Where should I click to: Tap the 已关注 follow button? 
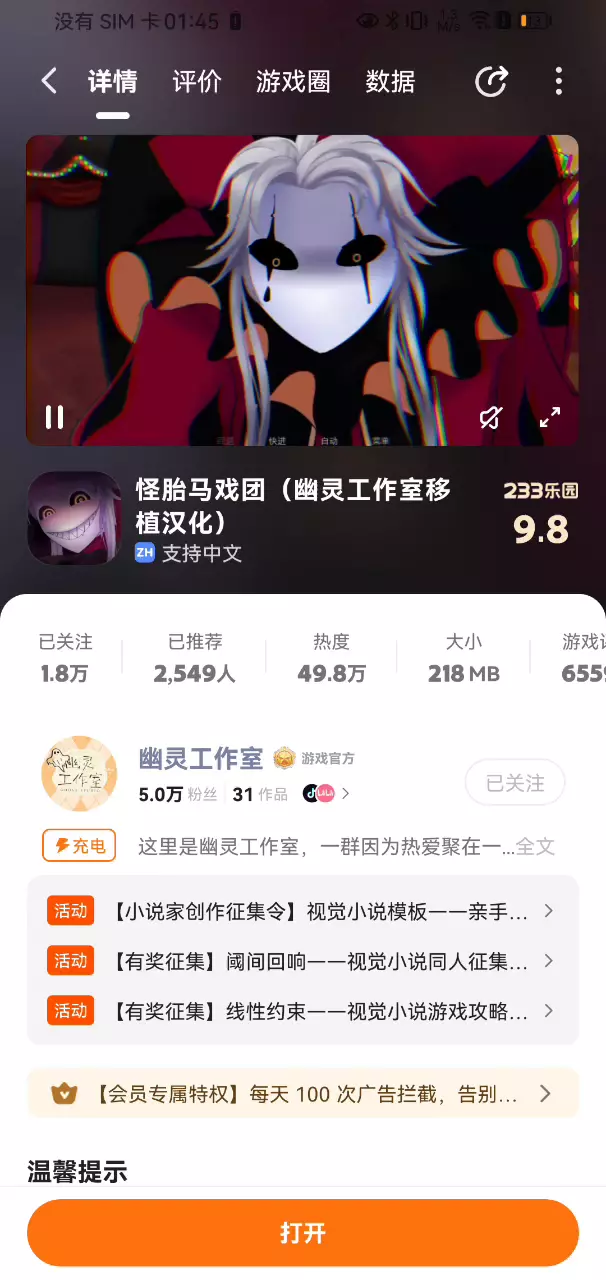[515, 783]
